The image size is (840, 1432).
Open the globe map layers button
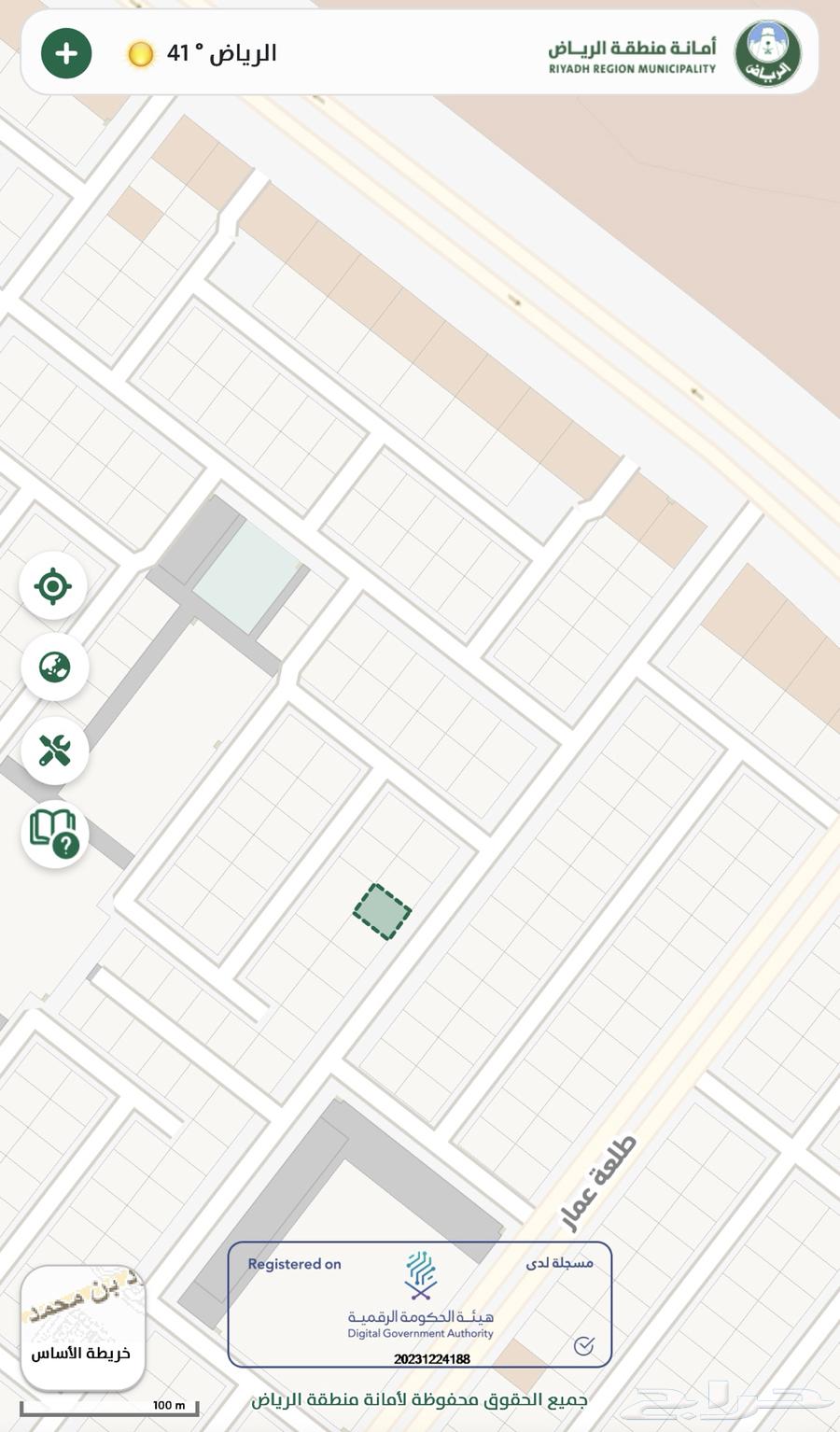[x=55, y=667]
